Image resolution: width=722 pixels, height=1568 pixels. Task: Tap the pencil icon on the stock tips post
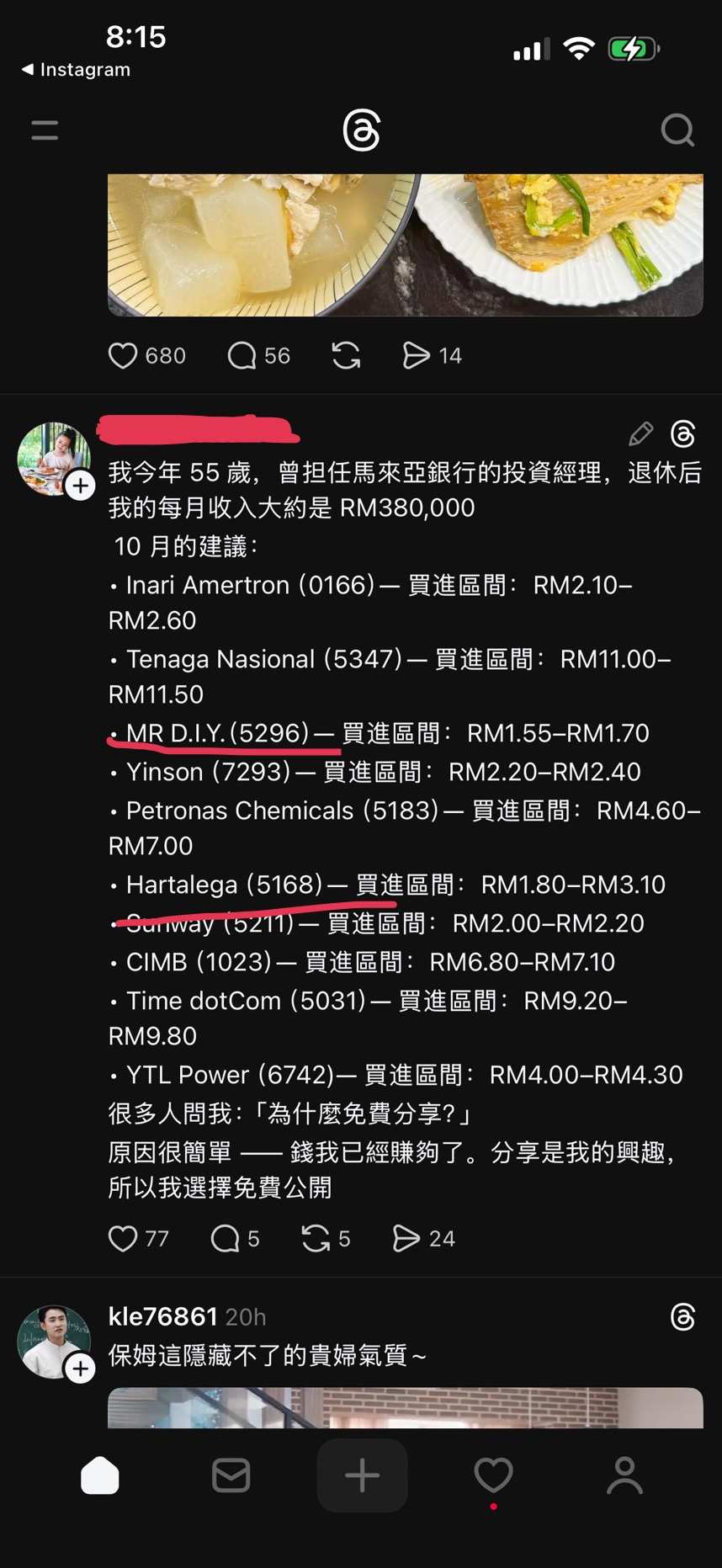click(641, 434)
